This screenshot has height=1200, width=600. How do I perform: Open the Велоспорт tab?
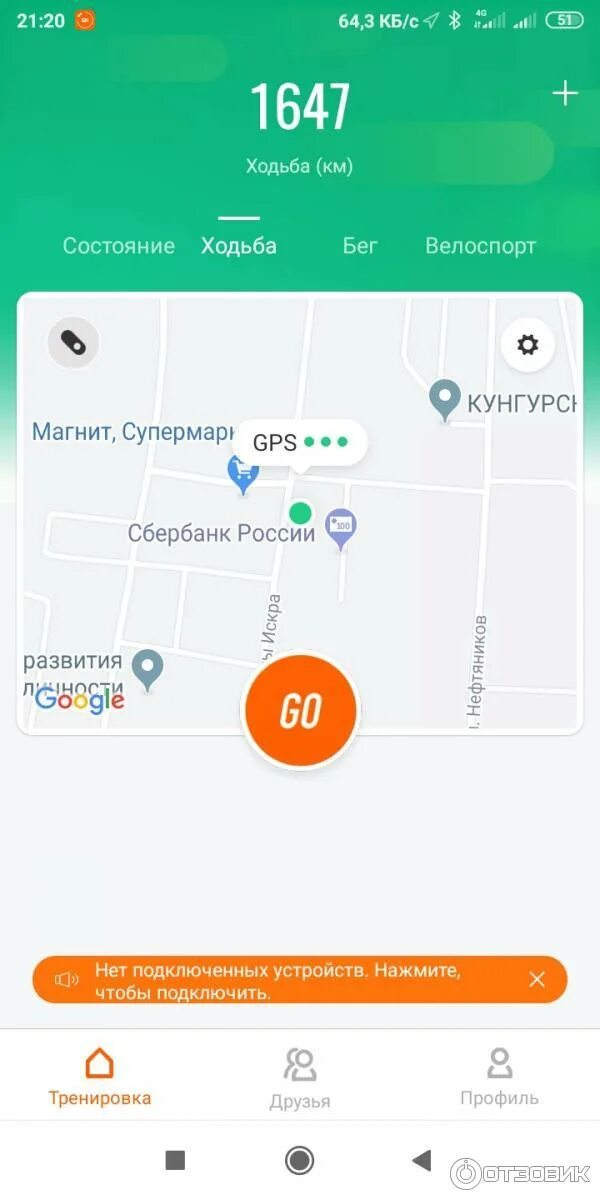(481, 246)
